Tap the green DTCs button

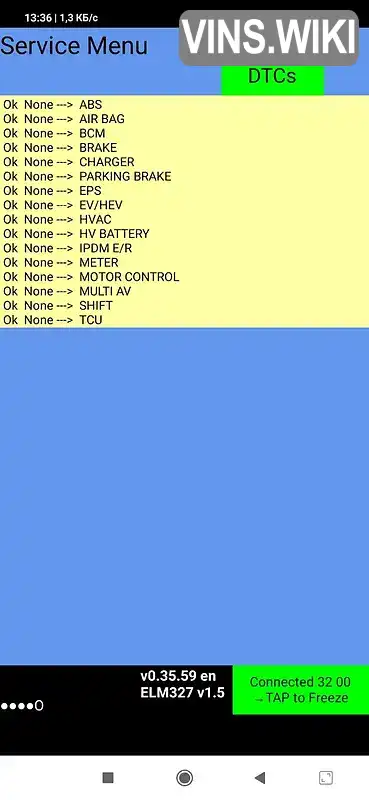(273, 77)
